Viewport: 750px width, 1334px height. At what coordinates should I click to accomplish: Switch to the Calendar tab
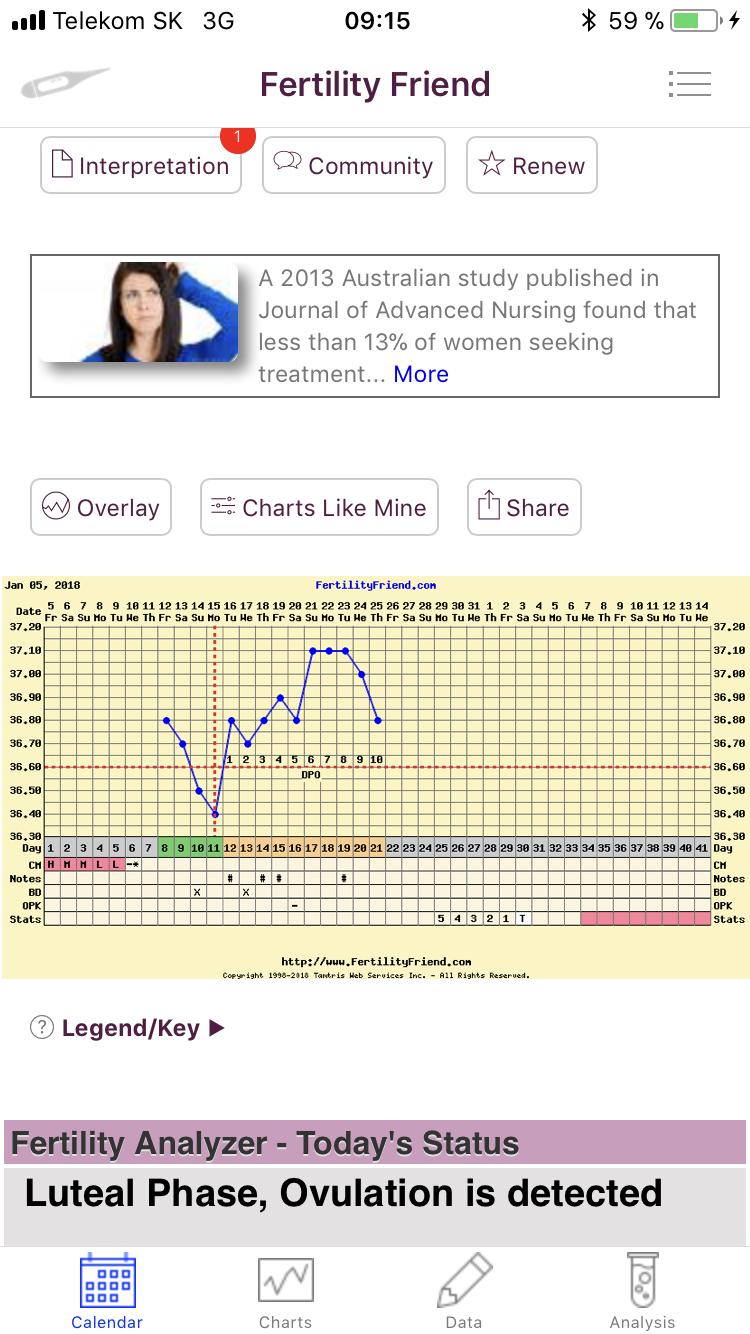(x=107, y=1290)
